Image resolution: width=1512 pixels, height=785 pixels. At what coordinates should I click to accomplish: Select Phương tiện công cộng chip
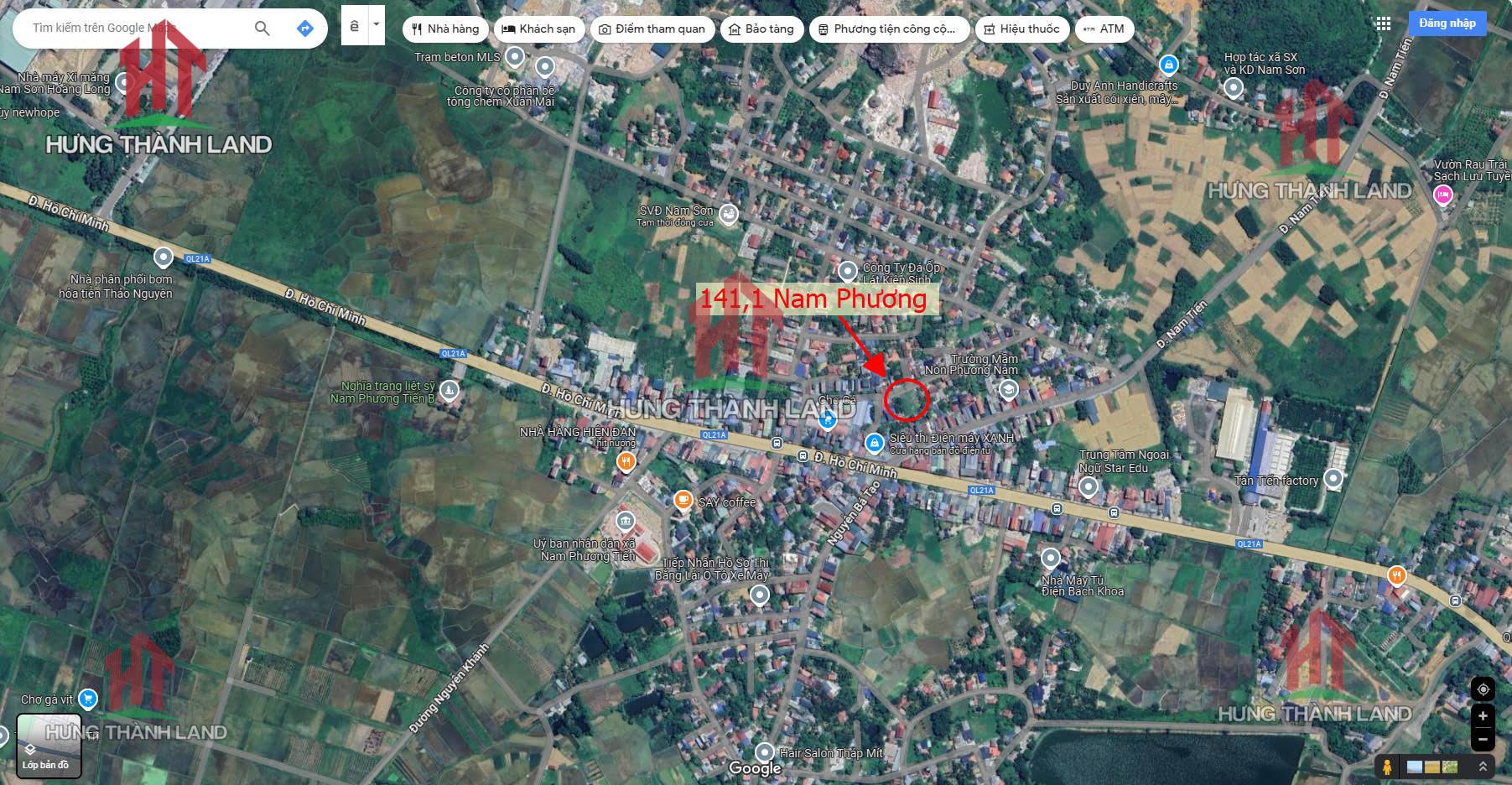[889, 29]
